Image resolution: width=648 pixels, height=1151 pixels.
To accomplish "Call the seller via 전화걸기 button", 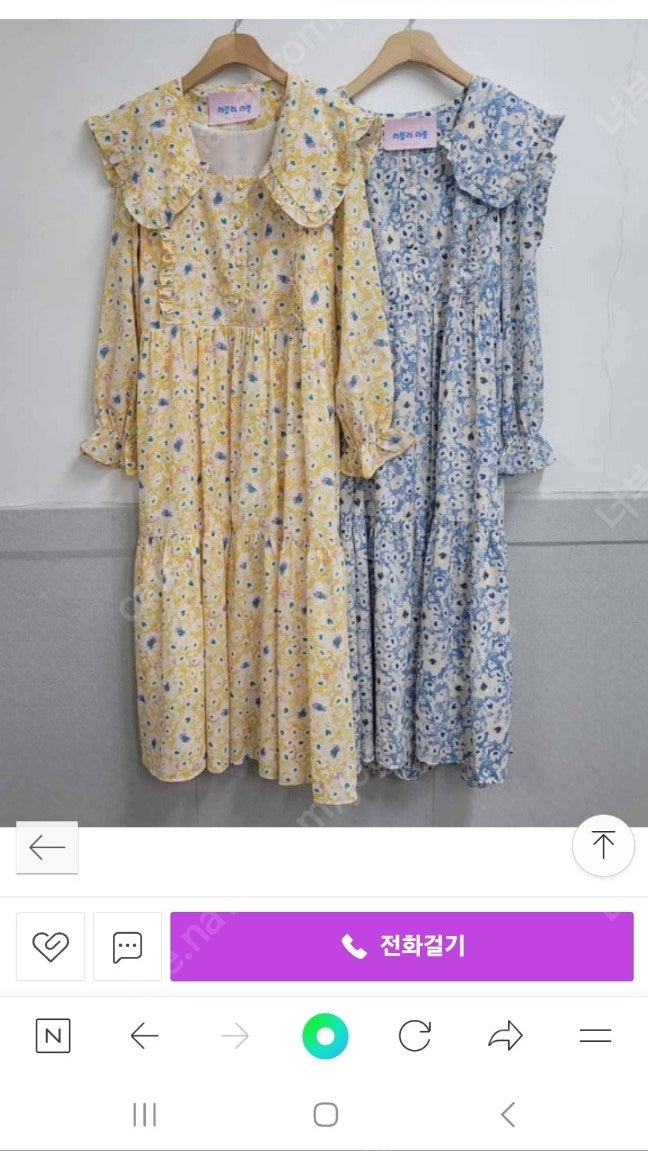I will pos(402,946).
